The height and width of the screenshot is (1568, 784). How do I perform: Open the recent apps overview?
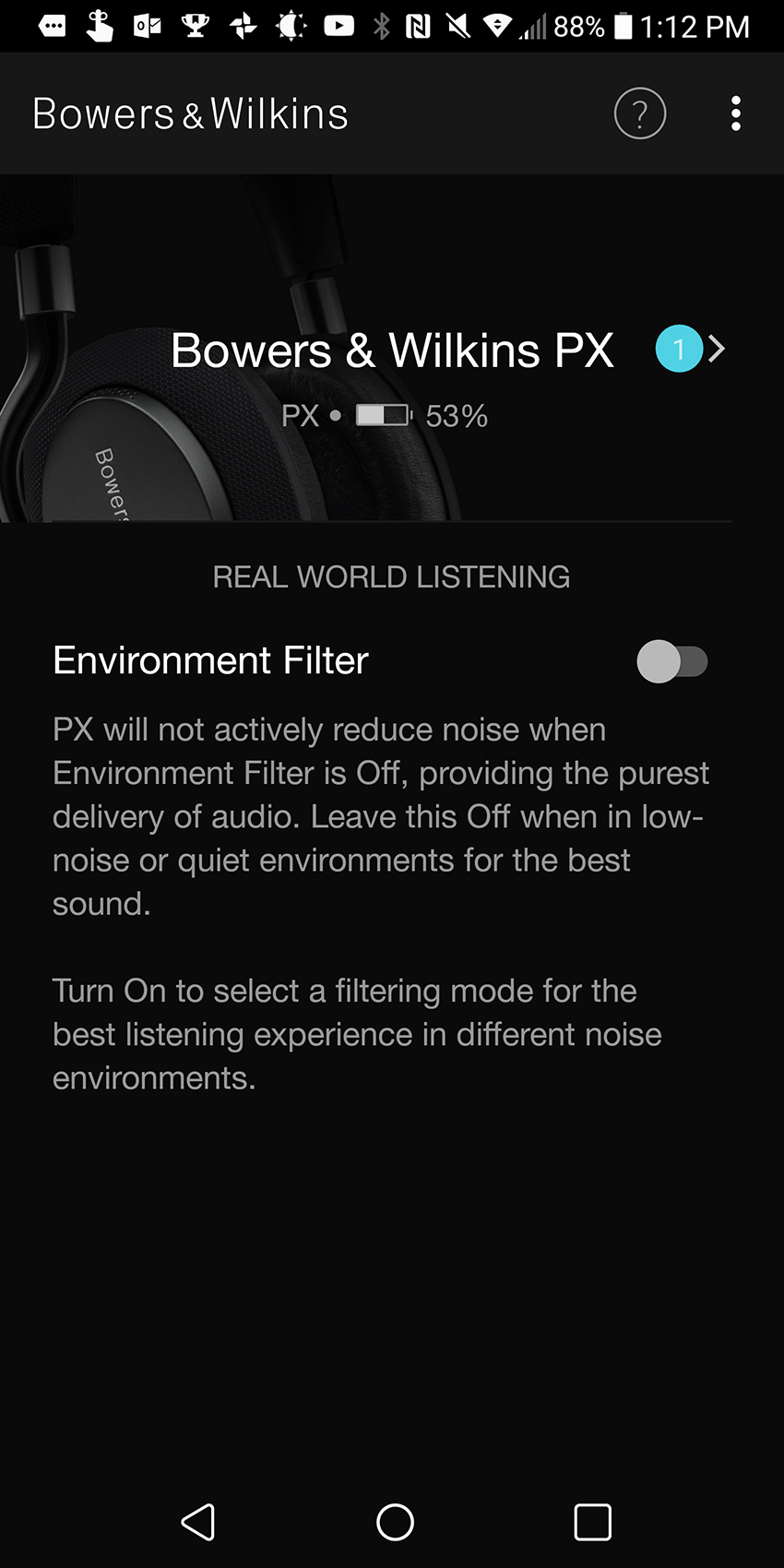592,1521
